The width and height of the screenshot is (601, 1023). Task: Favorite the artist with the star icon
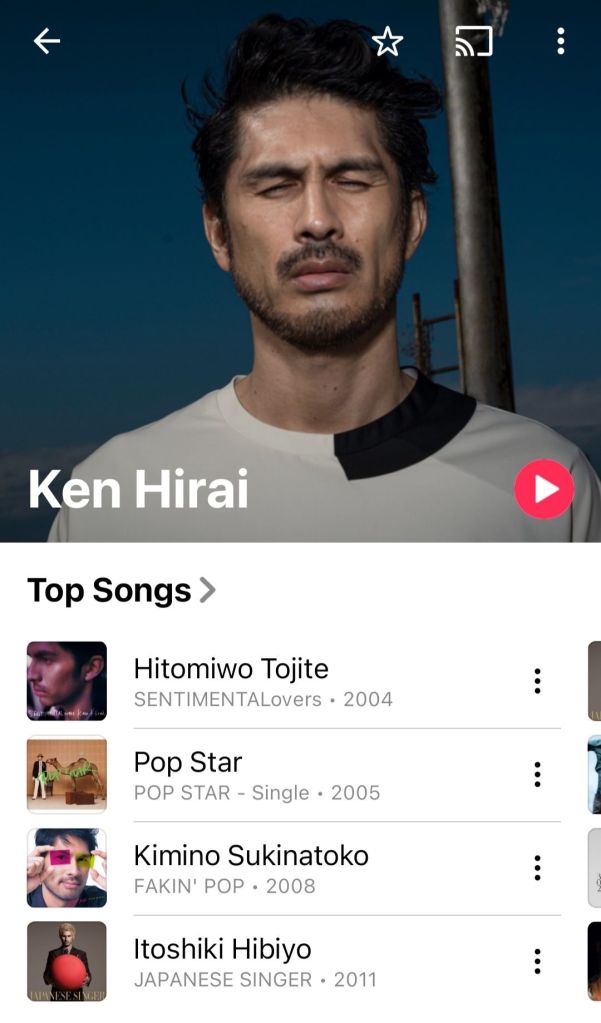[387, 41]
